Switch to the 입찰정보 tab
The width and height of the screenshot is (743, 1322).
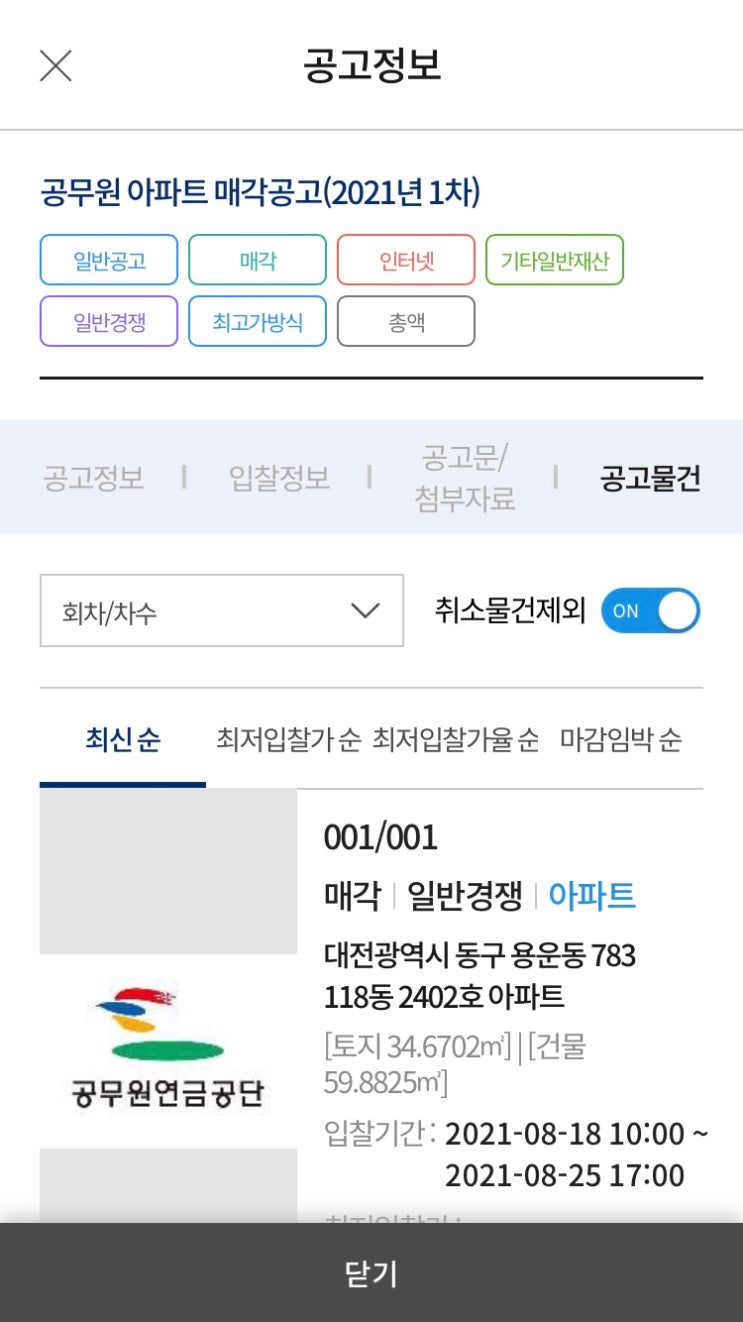pos(279,478)
